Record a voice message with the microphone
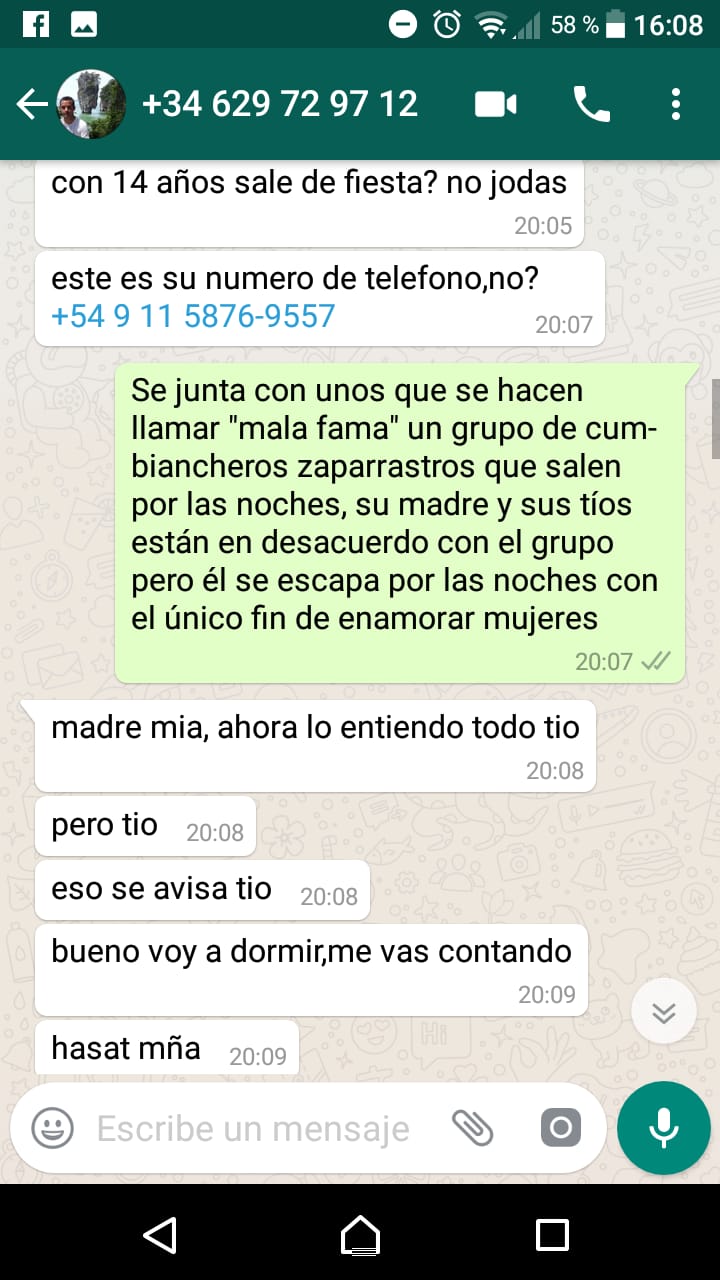 [663, 1129]
